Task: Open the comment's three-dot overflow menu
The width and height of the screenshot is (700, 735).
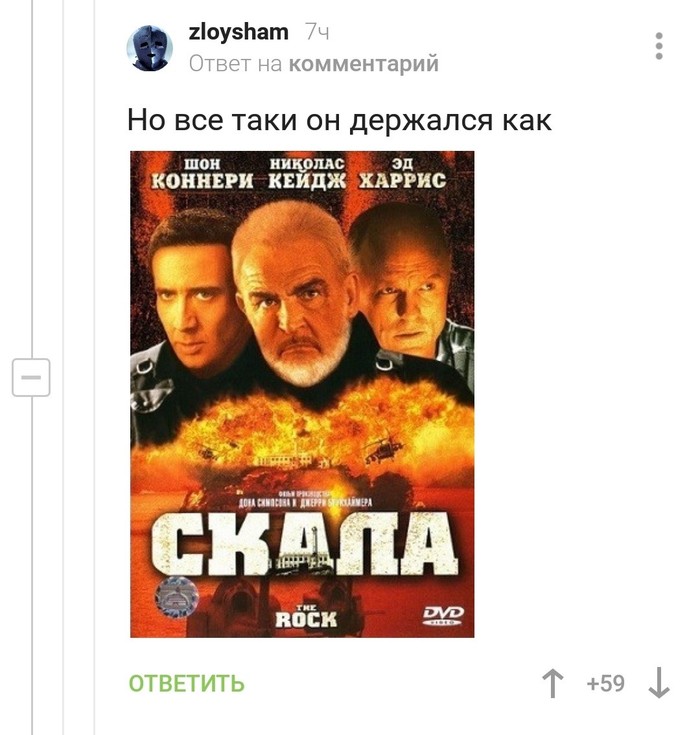Action: pyautogui.click(x=659, y=47)
